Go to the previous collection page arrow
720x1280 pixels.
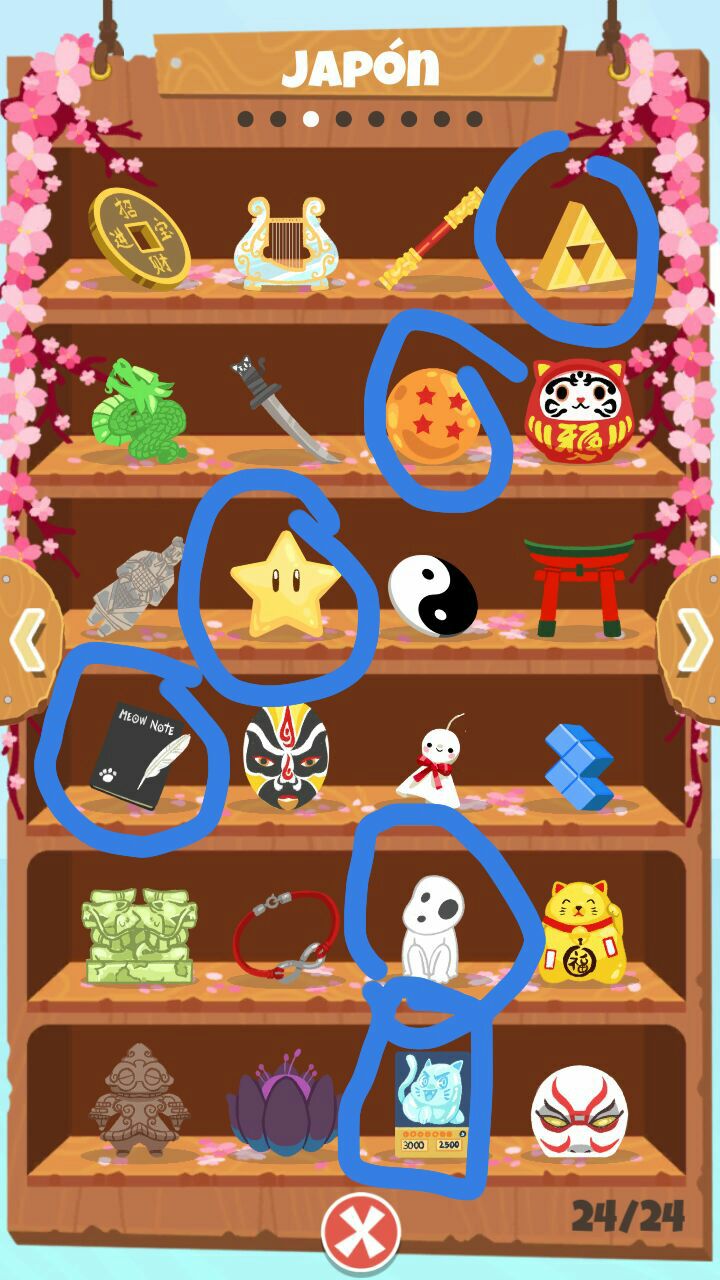pos(27,639)
